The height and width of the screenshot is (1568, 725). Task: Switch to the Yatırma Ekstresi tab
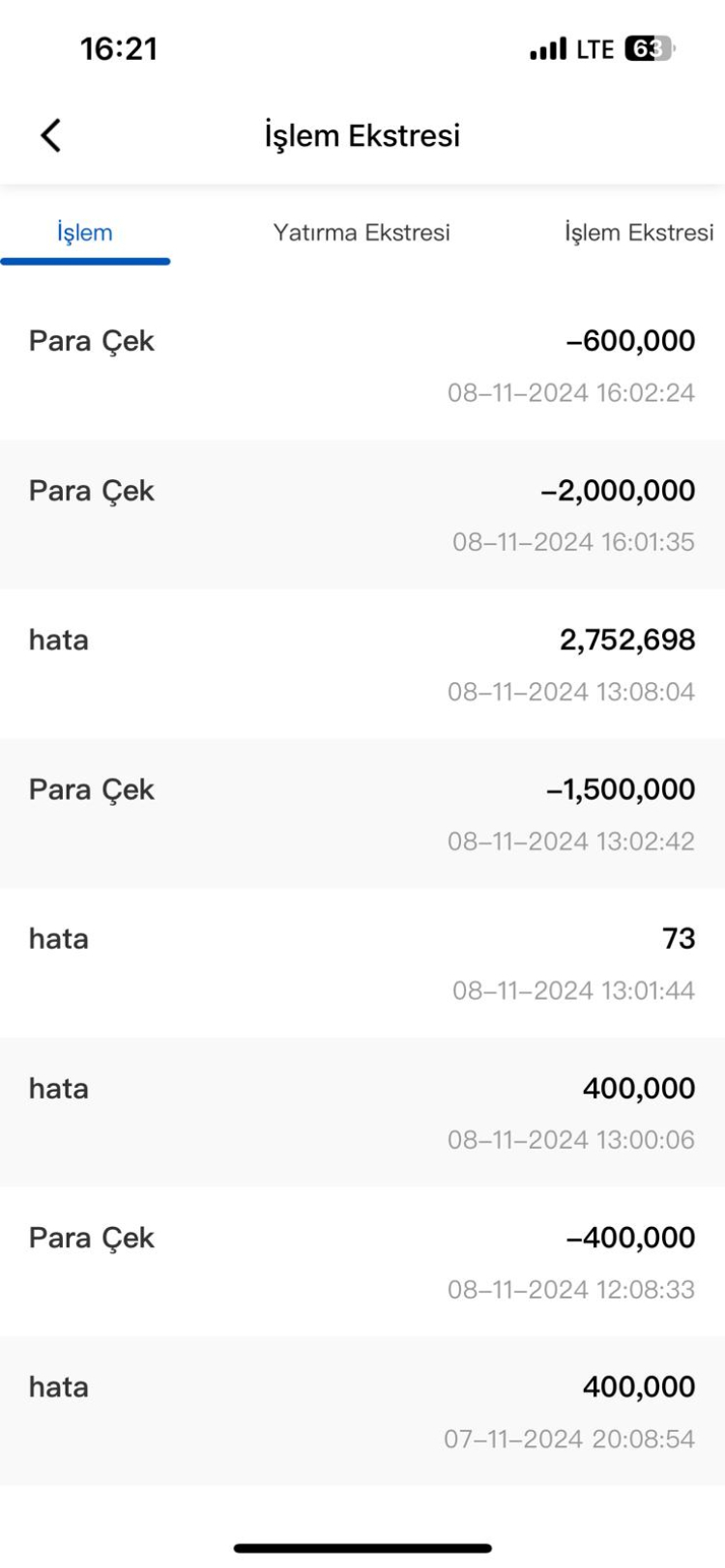coord(362,233)
